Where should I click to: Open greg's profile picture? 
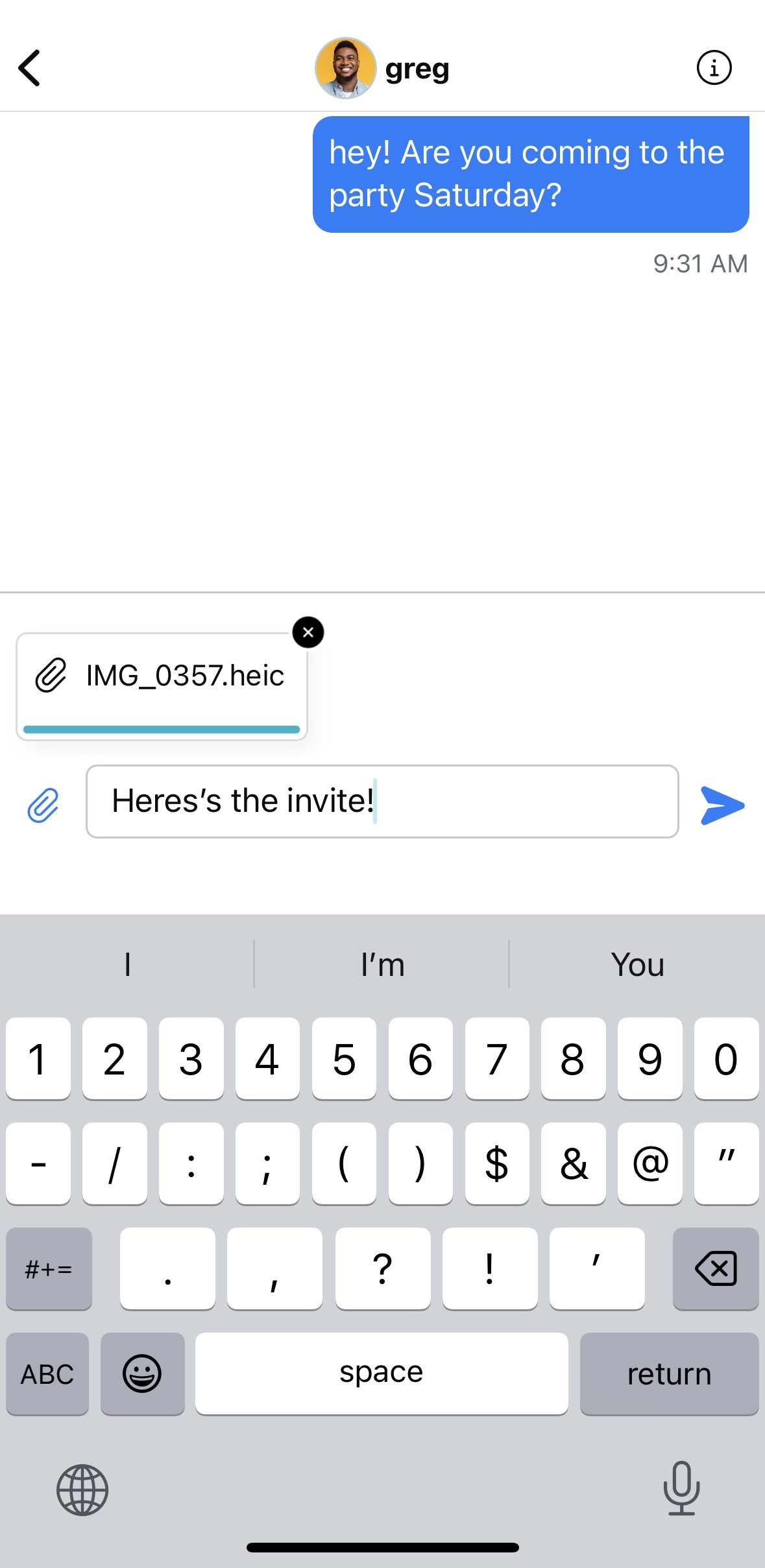tap(345, 68)
